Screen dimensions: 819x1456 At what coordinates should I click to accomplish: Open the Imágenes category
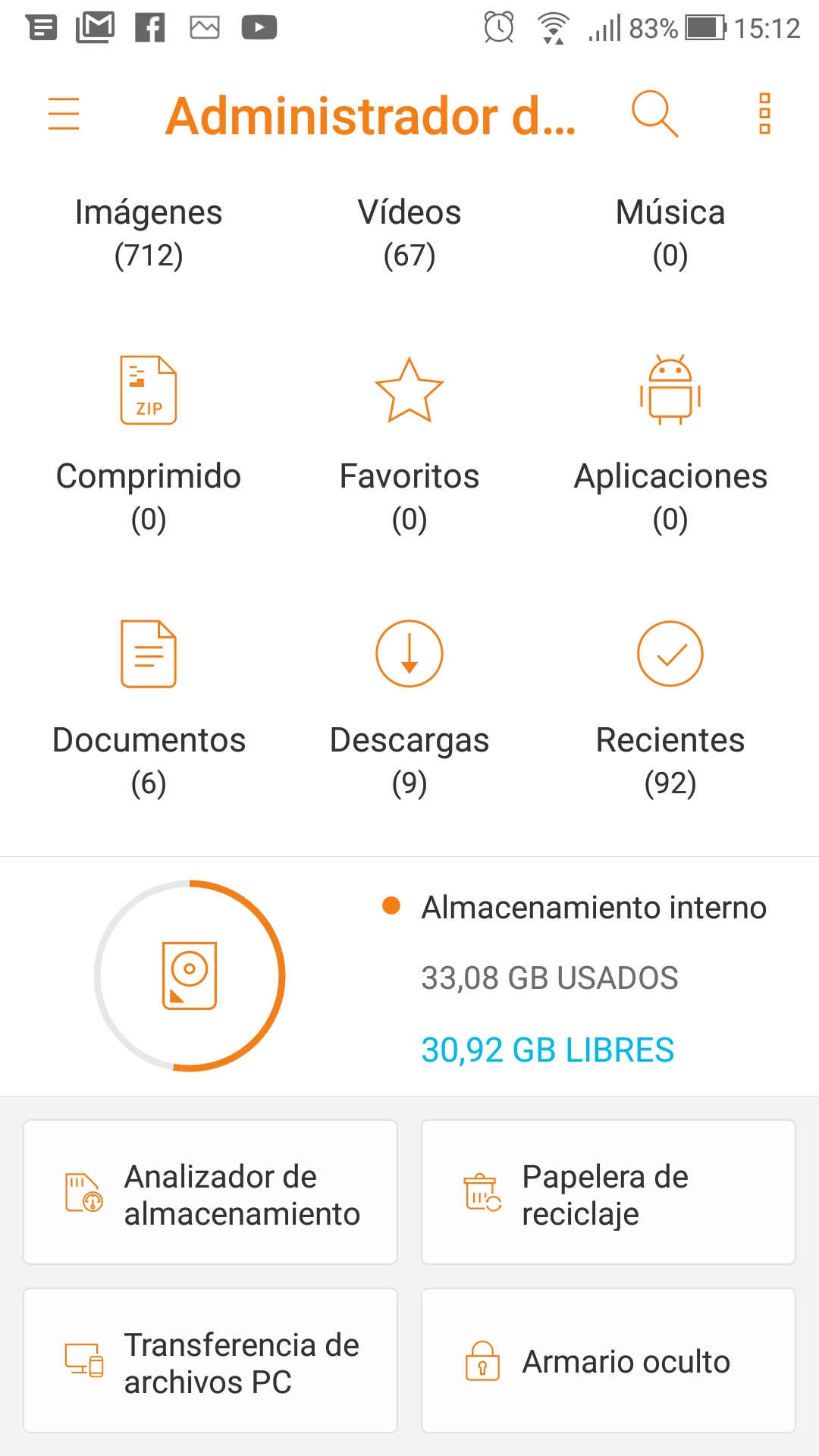149,231
